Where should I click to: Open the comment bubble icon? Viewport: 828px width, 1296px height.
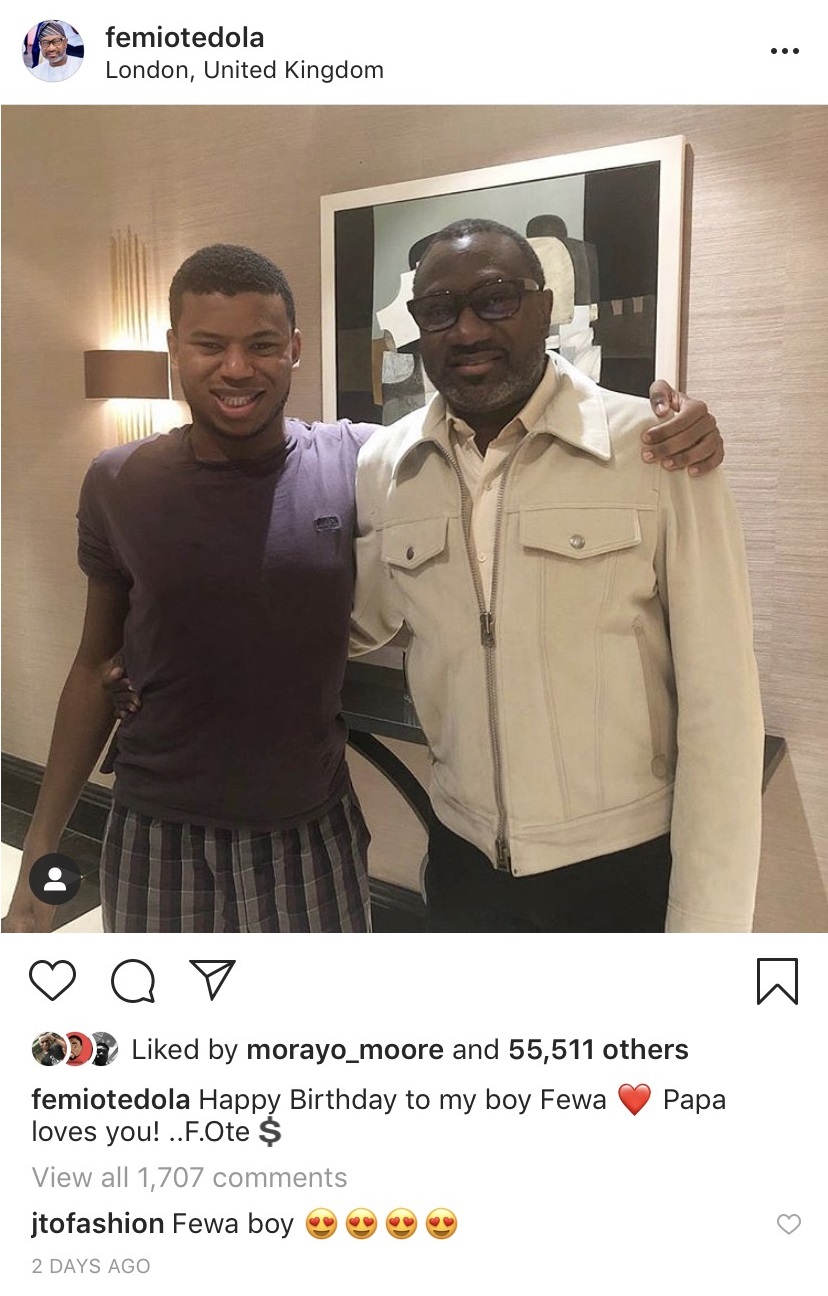click(133, 980)
